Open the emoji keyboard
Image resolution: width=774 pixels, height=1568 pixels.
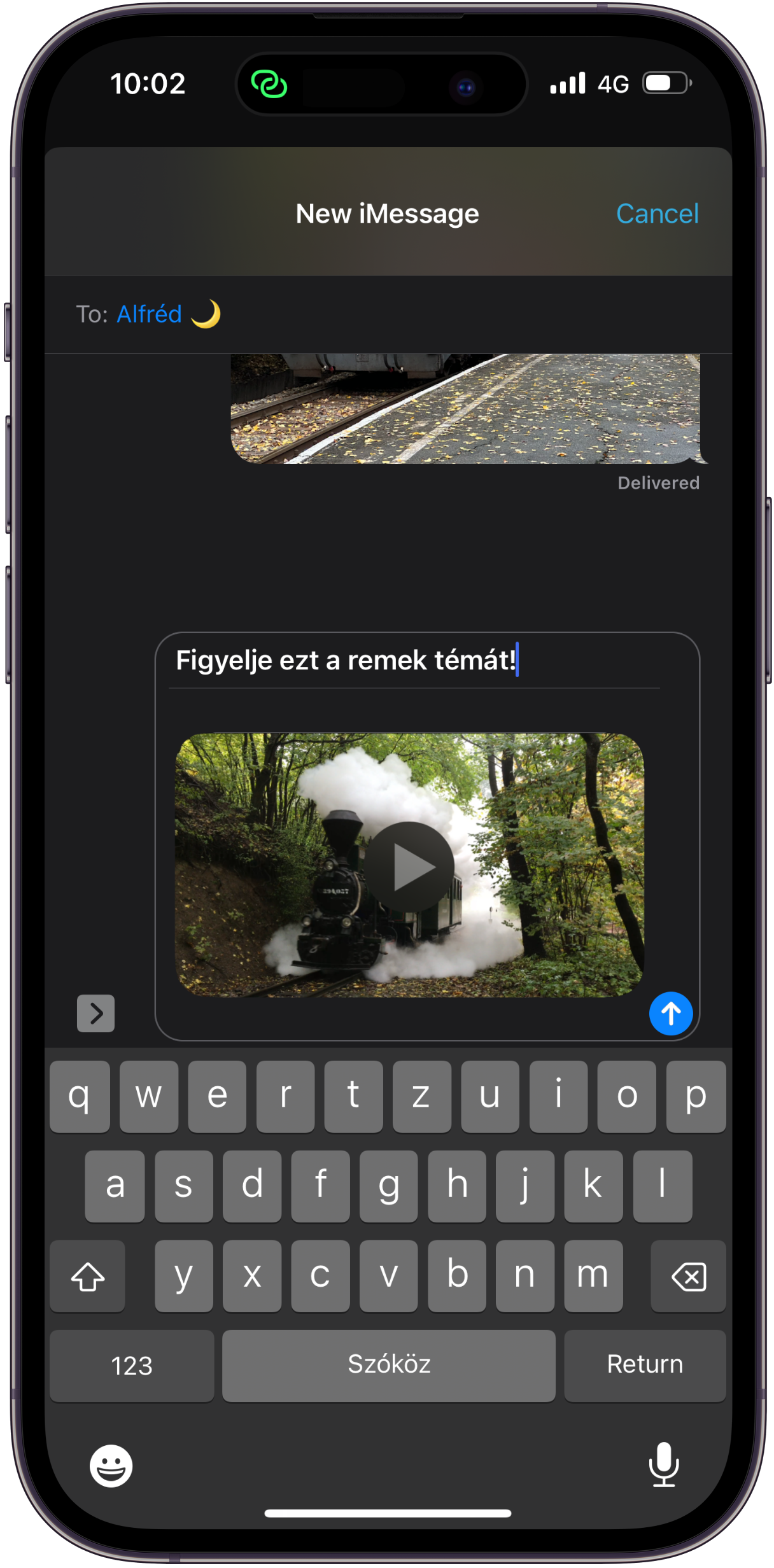(x=111, y=1466)
